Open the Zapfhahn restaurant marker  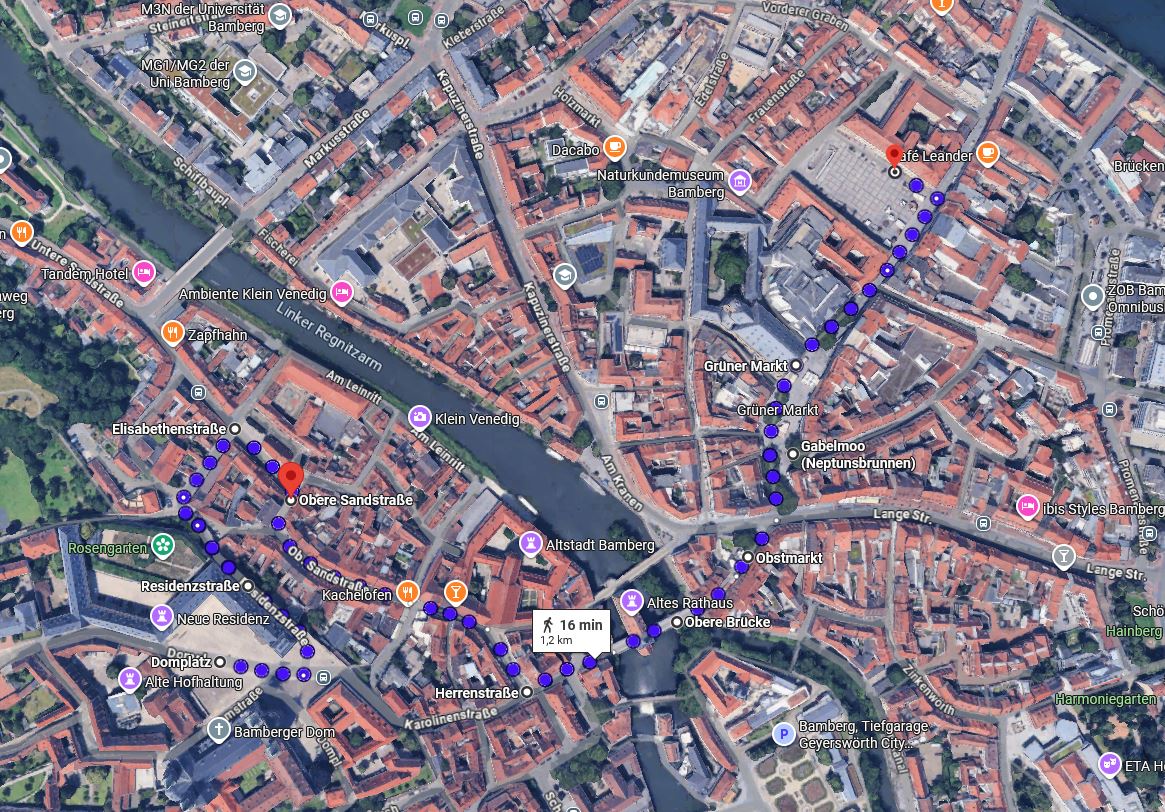tap(172, 333)
